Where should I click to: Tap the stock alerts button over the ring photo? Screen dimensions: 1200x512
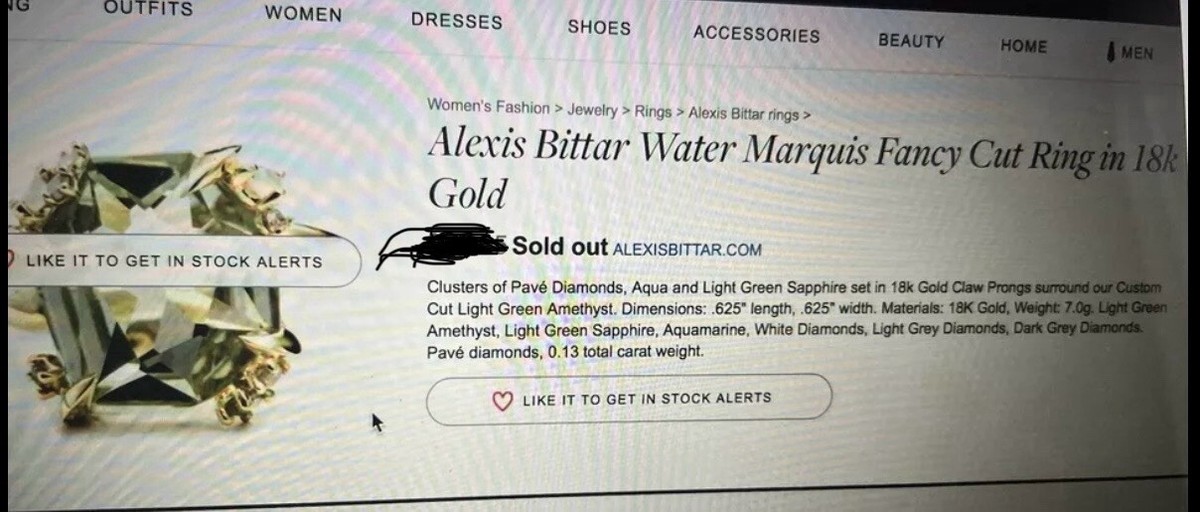tap(175, 261)
